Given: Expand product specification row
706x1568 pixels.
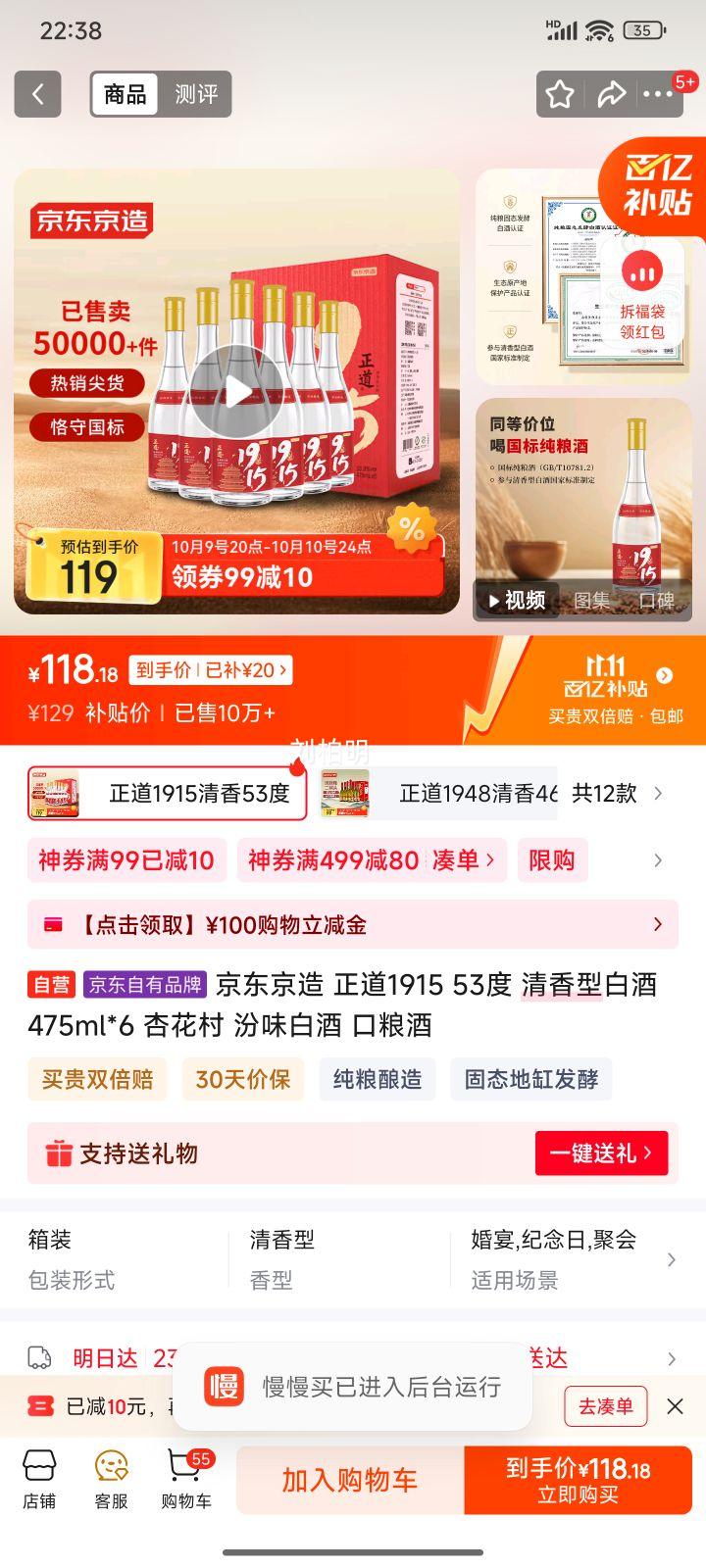Looking at the screenshot, I should [x=671, y=1259].
